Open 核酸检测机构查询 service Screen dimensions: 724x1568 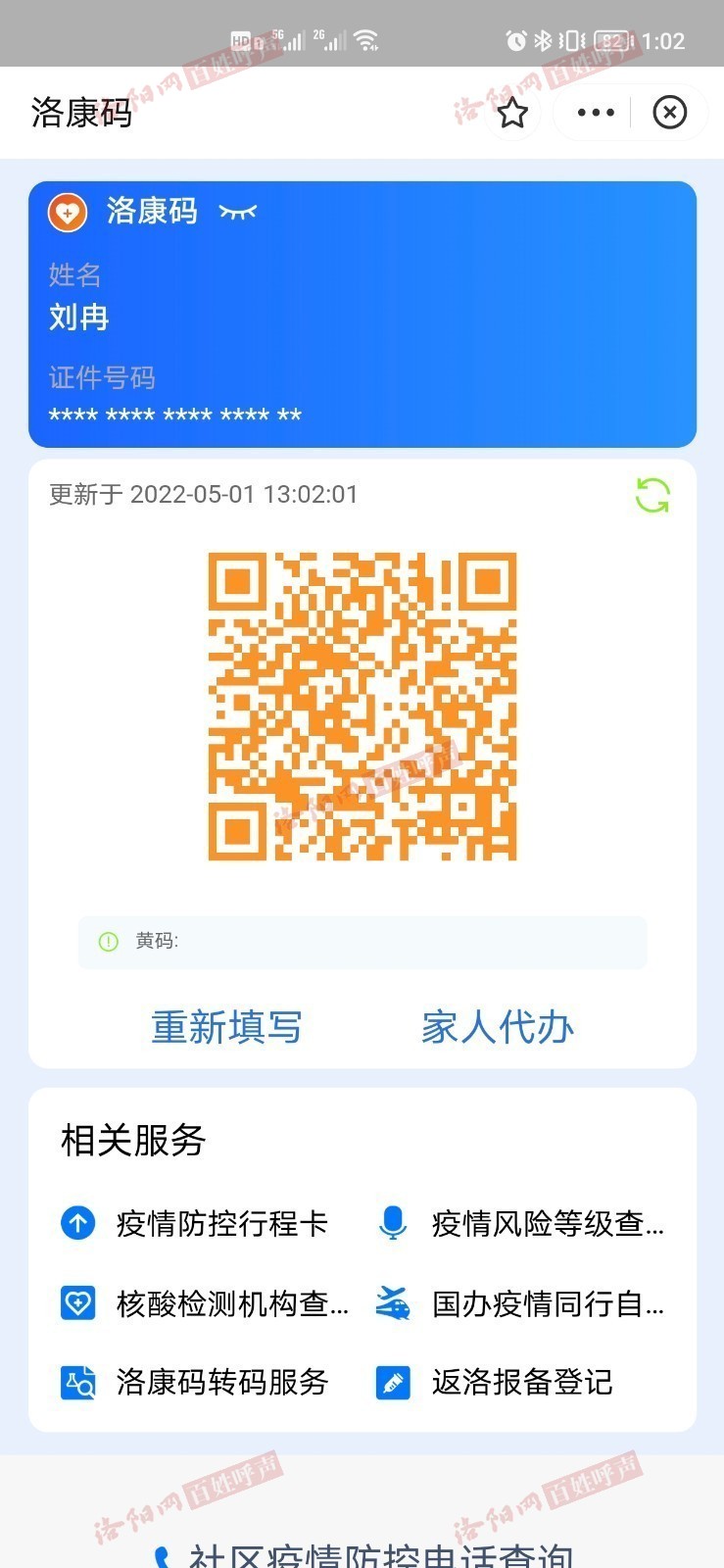(205, 1303)
